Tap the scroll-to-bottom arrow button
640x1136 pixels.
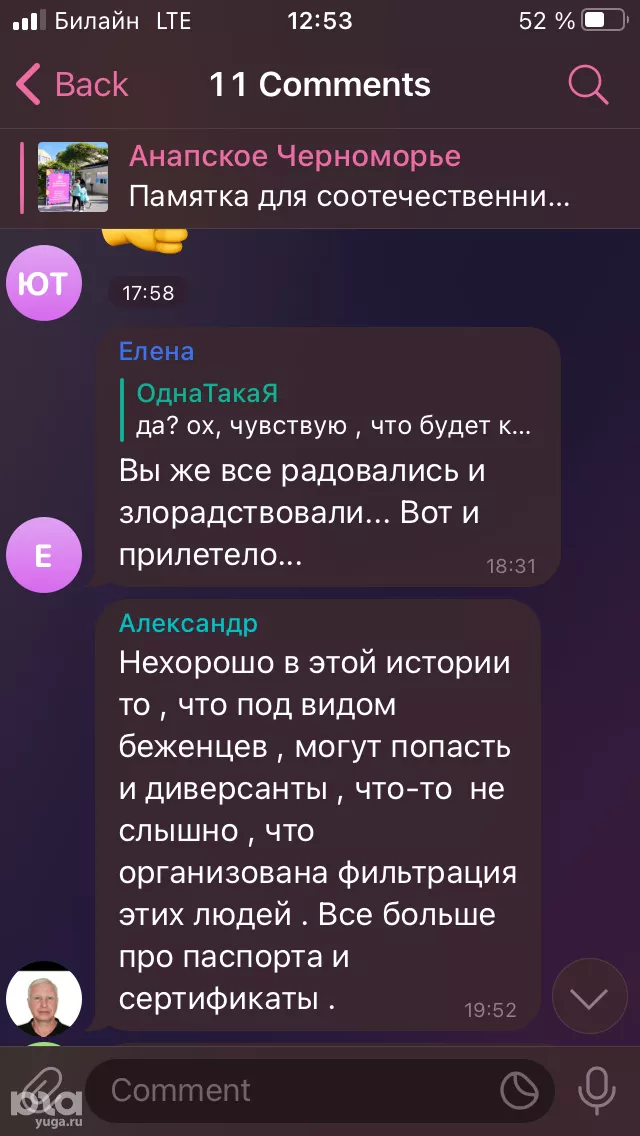tap(589, 997)
